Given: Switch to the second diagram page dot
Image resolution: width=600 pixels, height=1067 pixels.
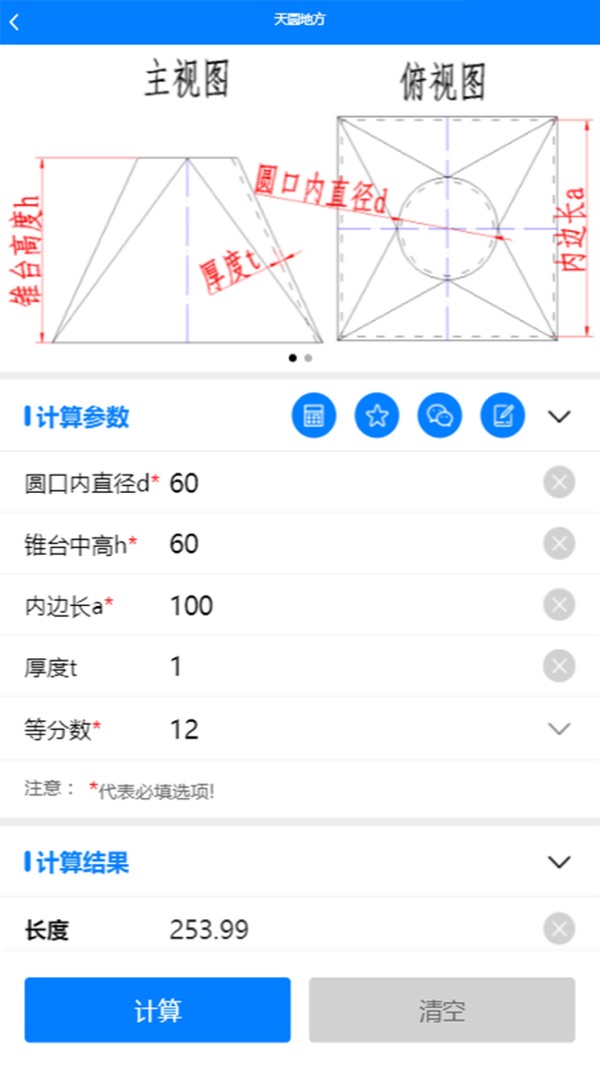Looking at the screenshot, I should click(x=308, y=358).
